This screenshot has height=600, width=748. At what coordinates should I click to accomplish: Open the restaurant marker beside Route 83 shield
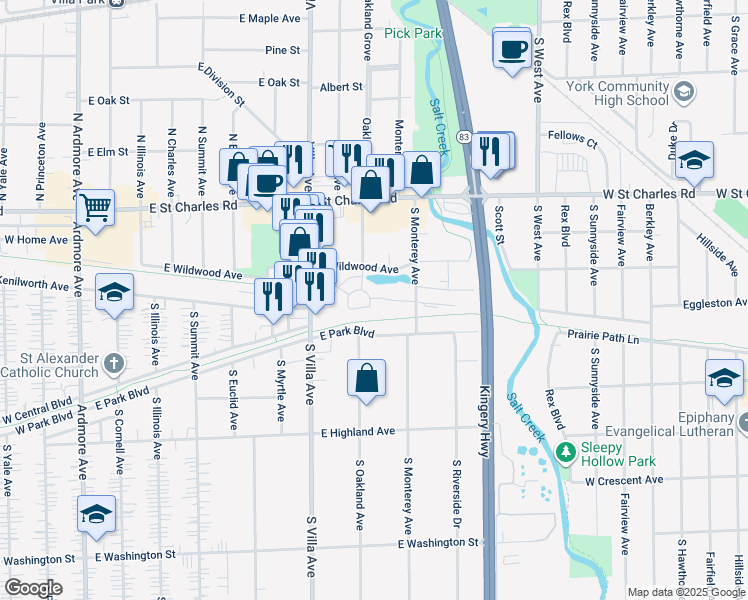coord(490,152)
